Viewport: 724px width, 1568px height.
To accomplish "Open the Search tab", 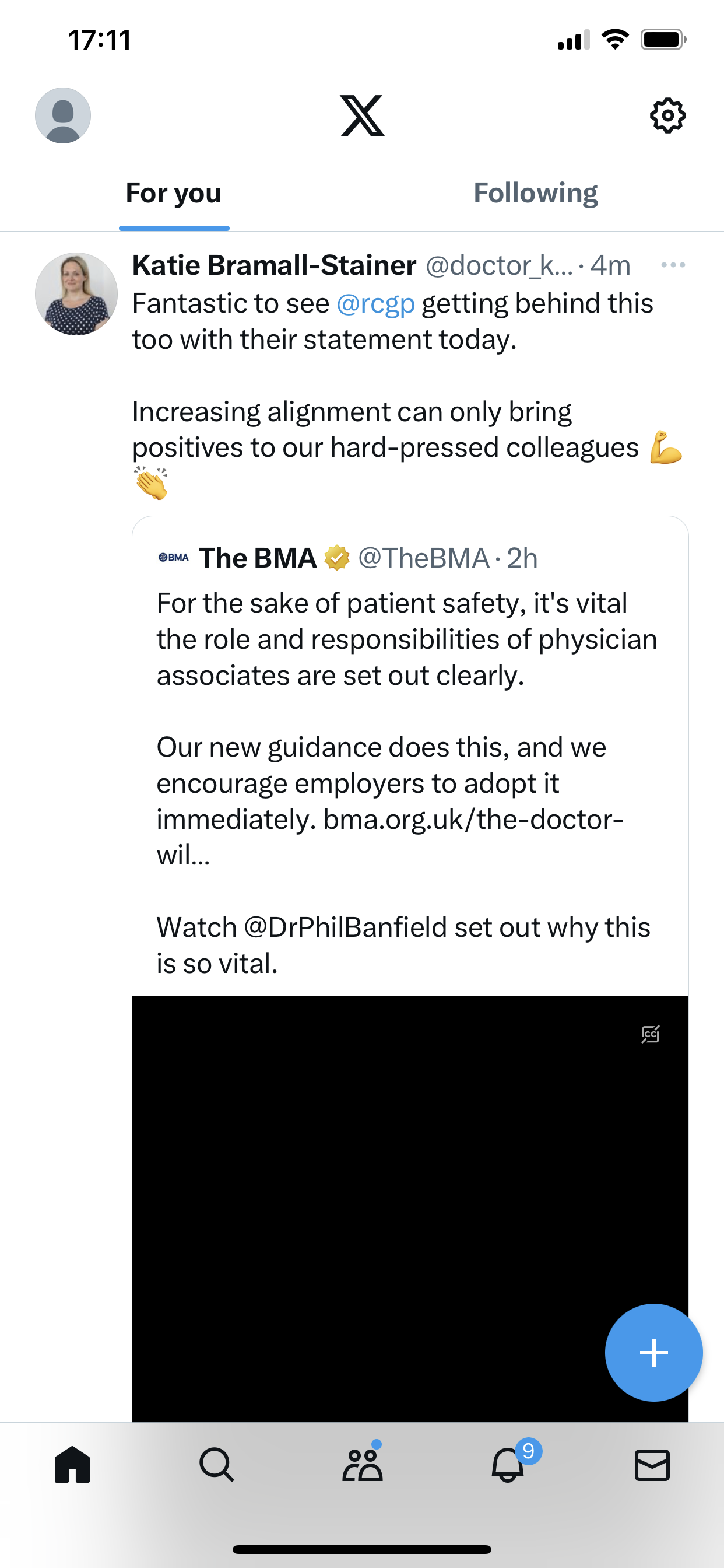I will pyautogui.click(x=217, y=1465).
